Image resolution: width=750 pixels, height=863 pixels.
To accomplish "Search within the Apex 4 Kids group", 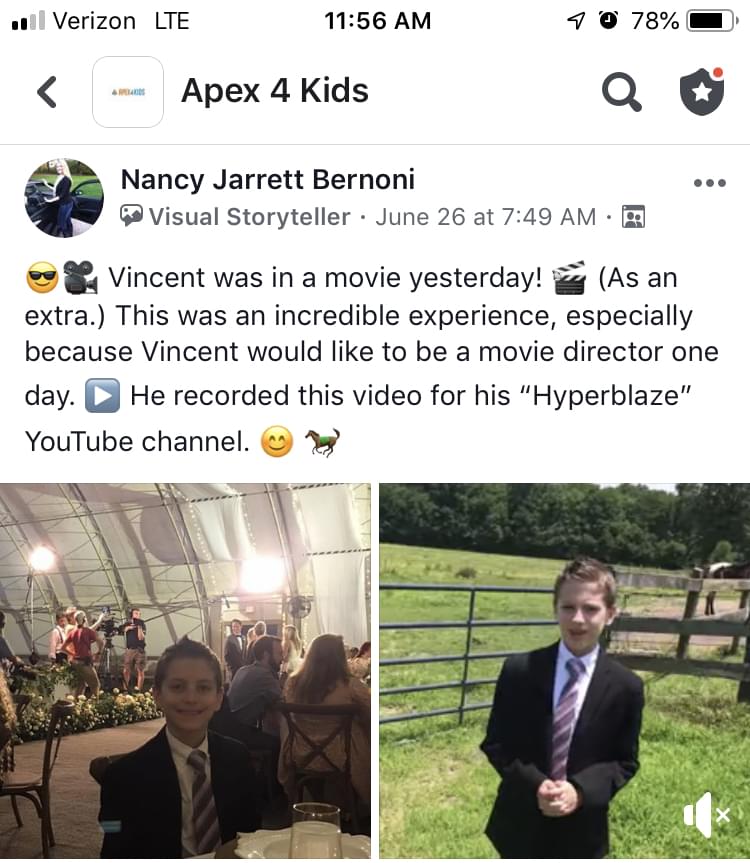I will [x=621, y=92].
